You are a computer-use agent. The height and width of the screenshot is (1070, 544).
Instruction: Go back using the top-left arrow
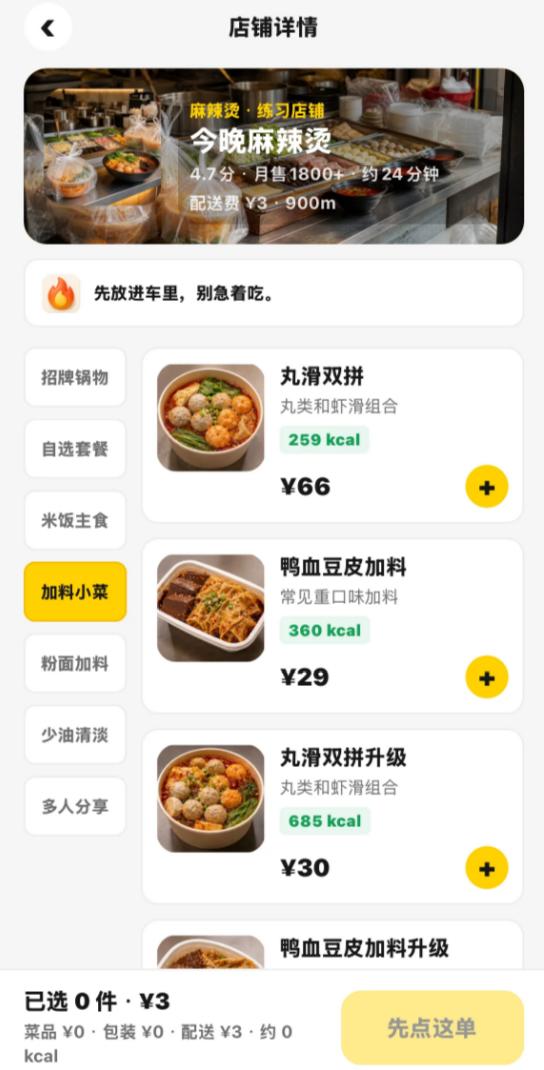coord(48,27)
